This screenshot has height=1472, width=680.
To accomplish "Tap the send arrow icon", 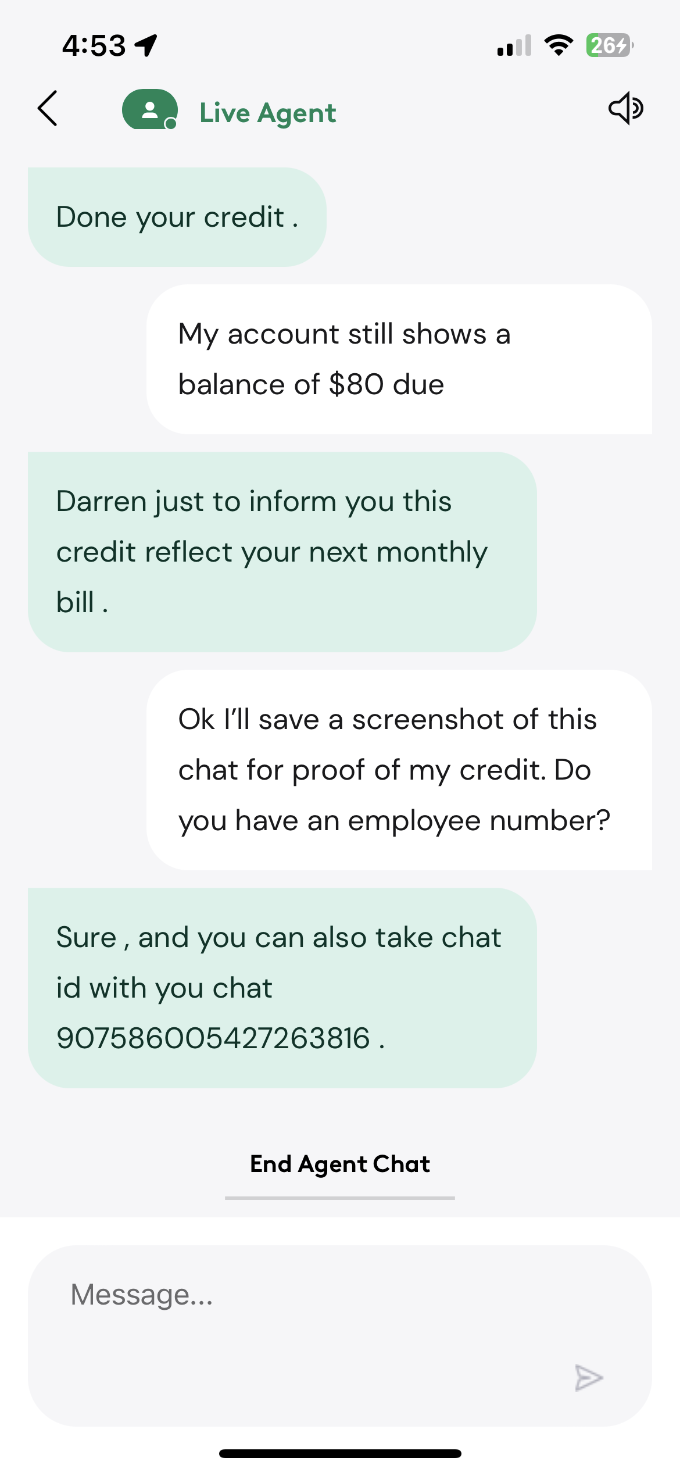I will [x=589, y=1378].
